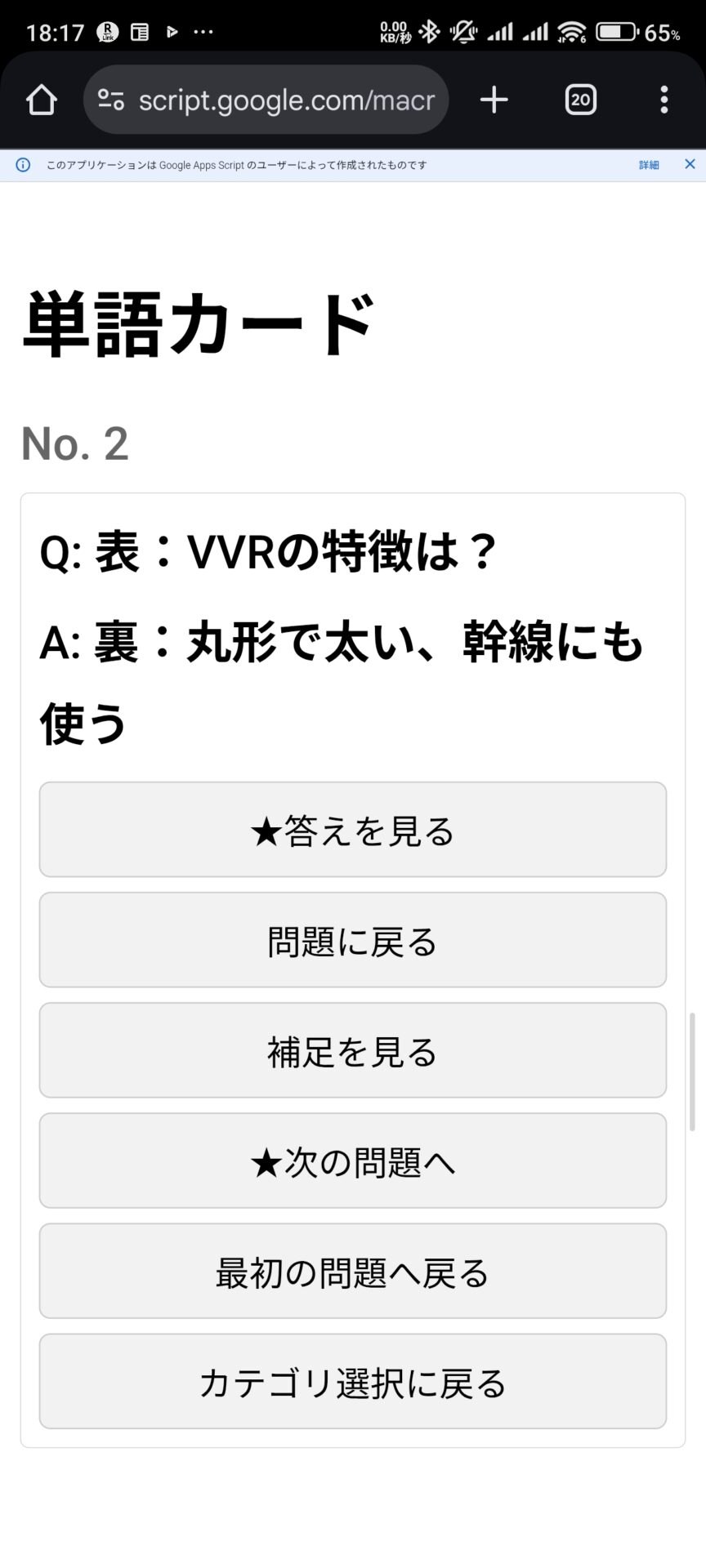This screenshot has width=706, height=1568.
Task: Tap the ★答えを見る button
Action: (353, 830)
